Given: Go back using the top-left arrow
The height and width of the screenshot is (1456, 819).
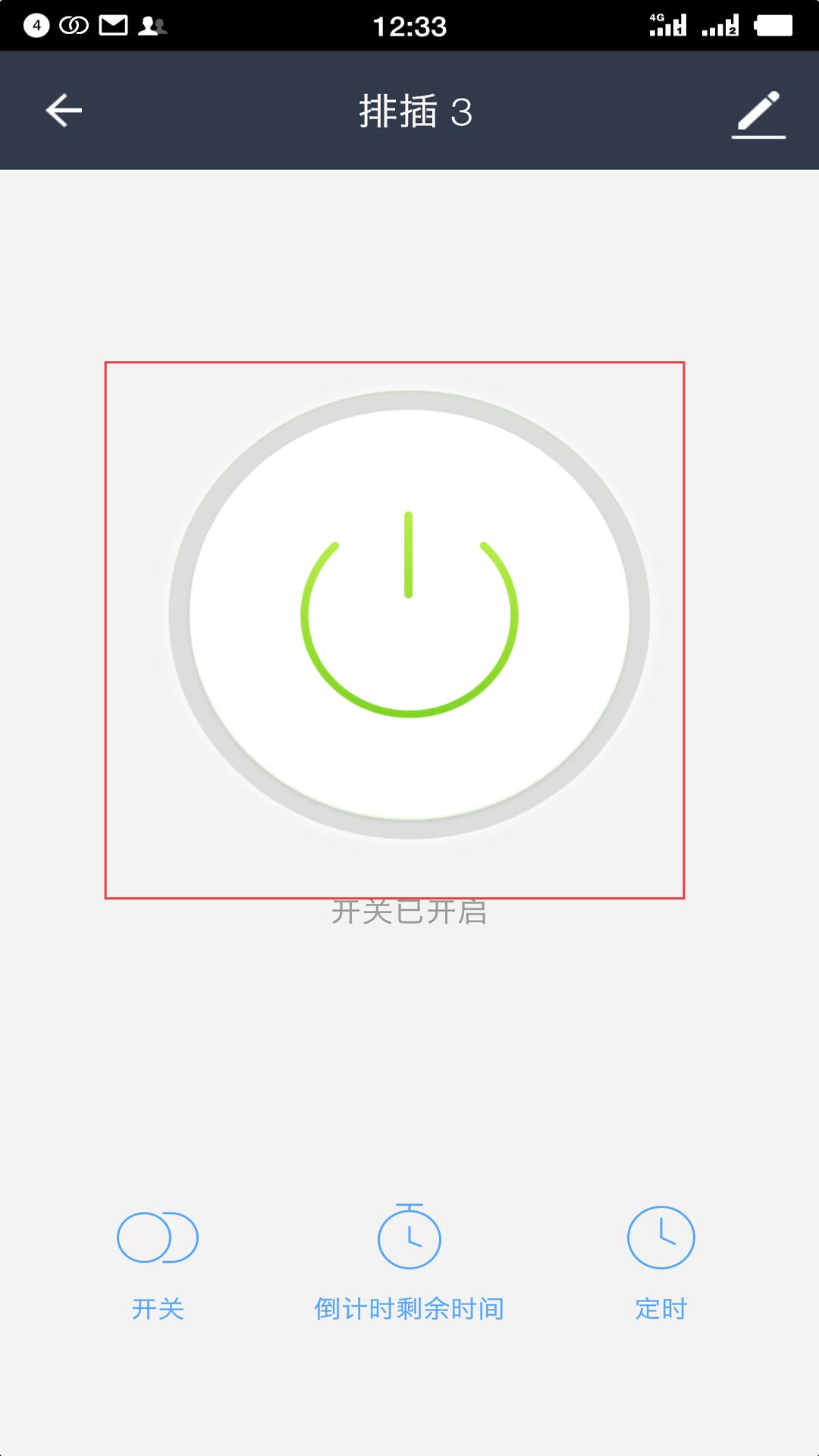Looking at the screenshot, I should [x=64, y=111].
